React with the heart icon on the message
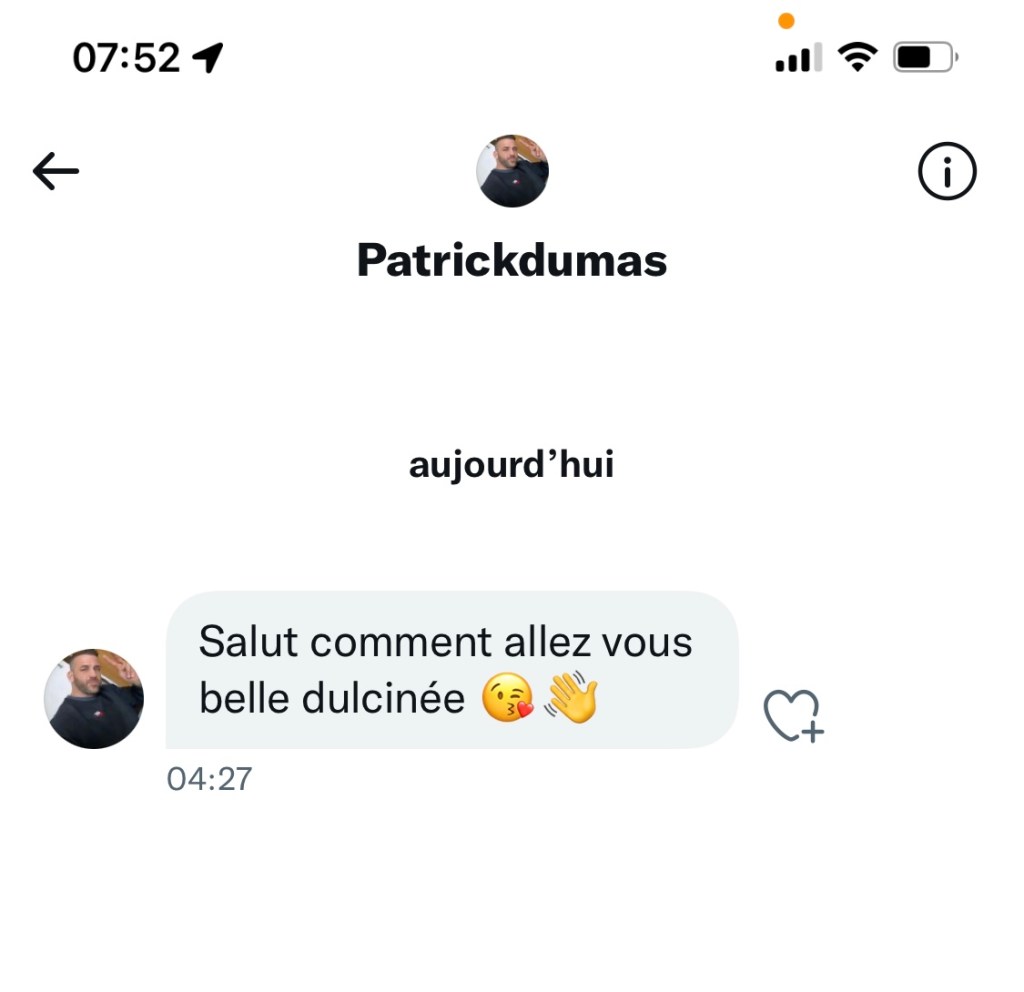Viewport: 1024px width, 992px height. 792,716
